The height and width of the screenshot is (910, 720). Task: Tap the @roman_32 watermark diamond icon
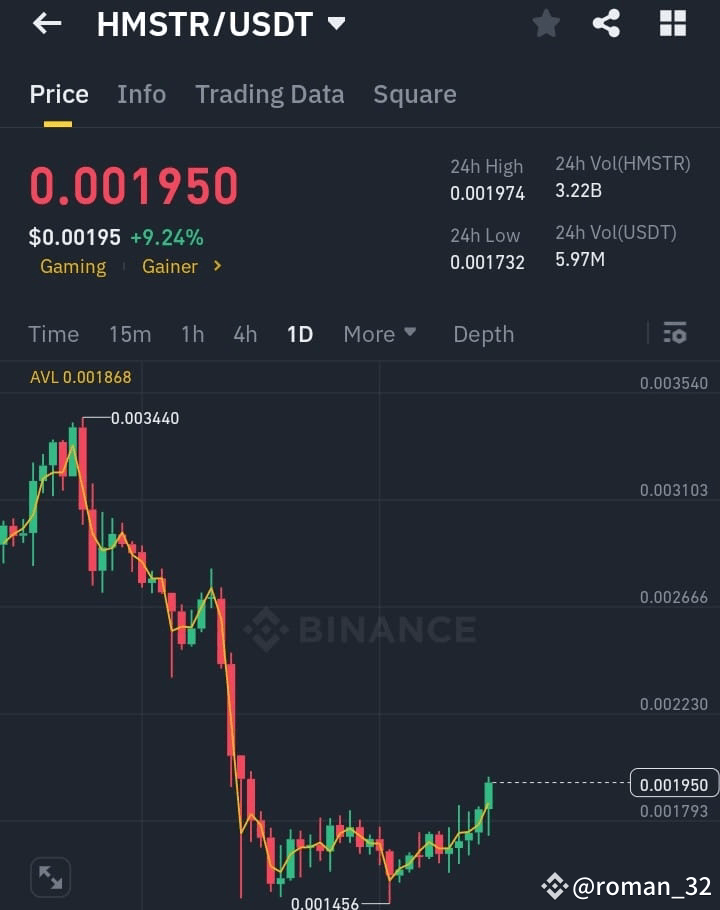coord(556,886)
